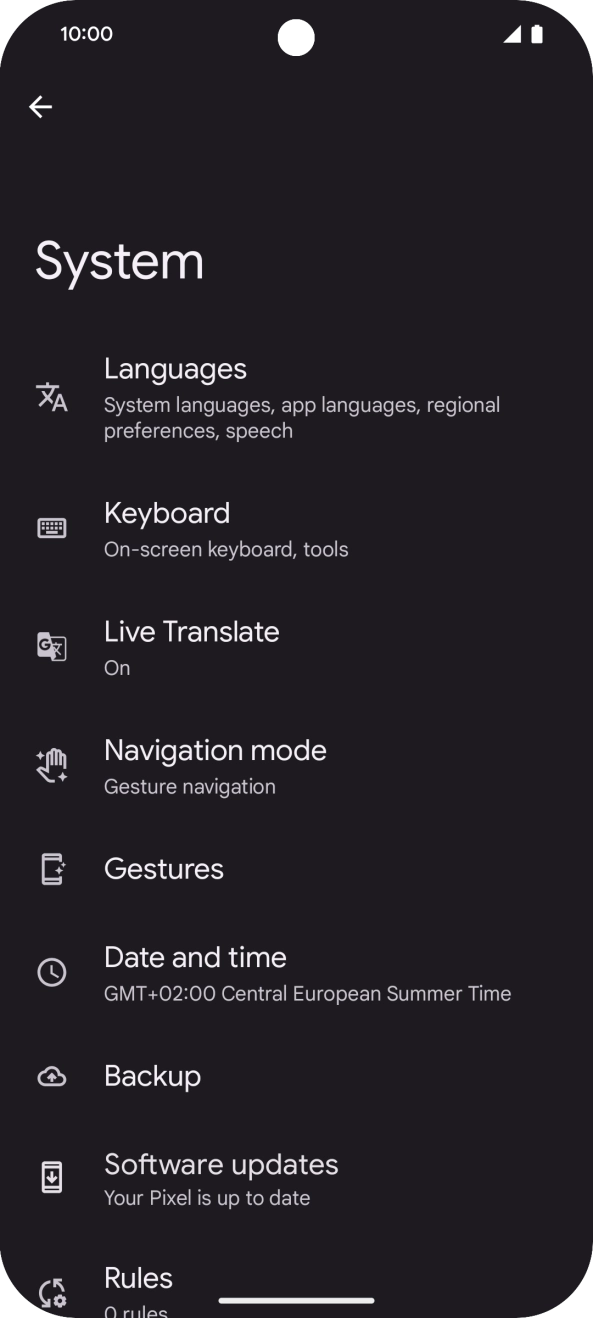Open Date and time settings
This screenshot has height=1318, width=593.
296,972
